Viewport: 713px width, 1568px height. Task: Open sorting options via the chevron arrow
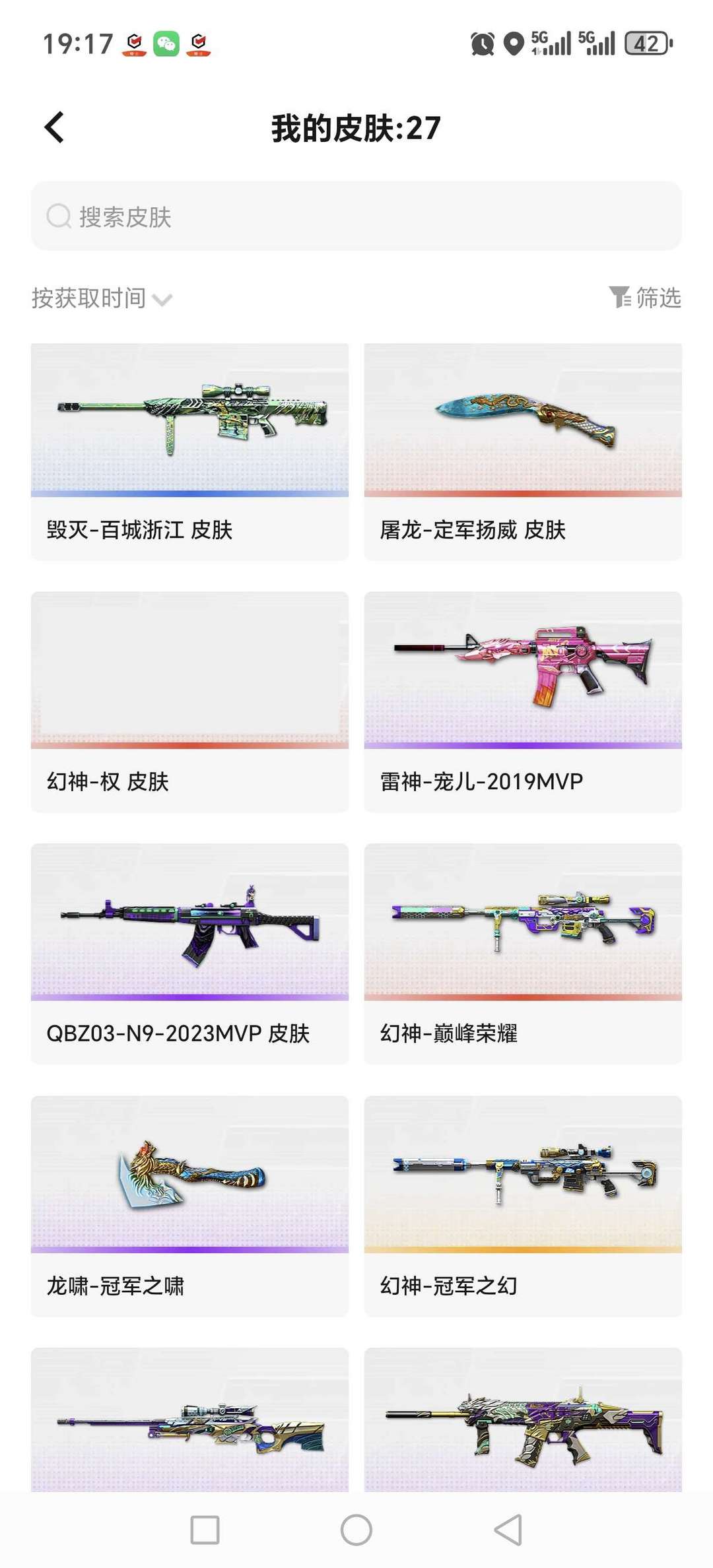tap(162, 300)
